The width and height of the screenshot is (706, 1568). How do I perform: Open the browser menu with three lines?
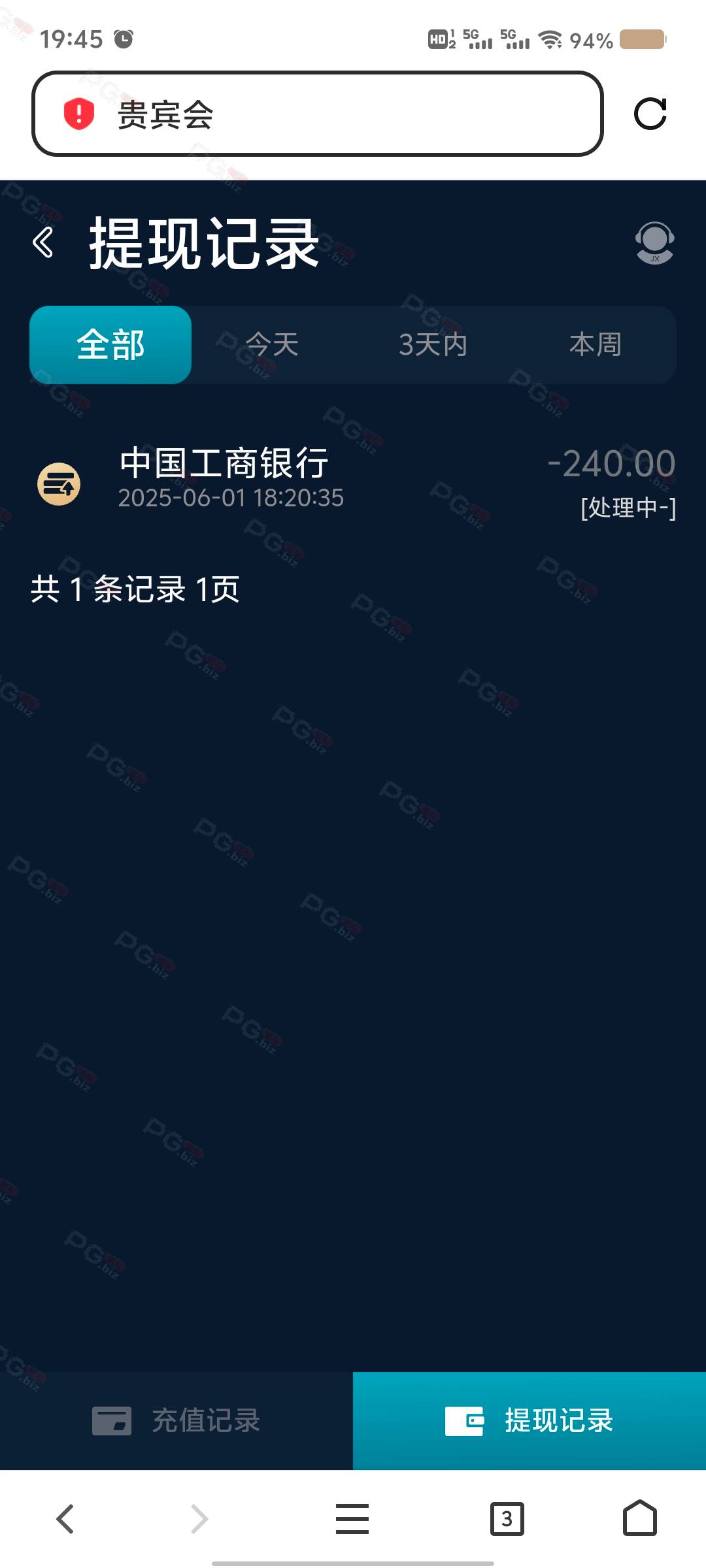point(352,1518)
